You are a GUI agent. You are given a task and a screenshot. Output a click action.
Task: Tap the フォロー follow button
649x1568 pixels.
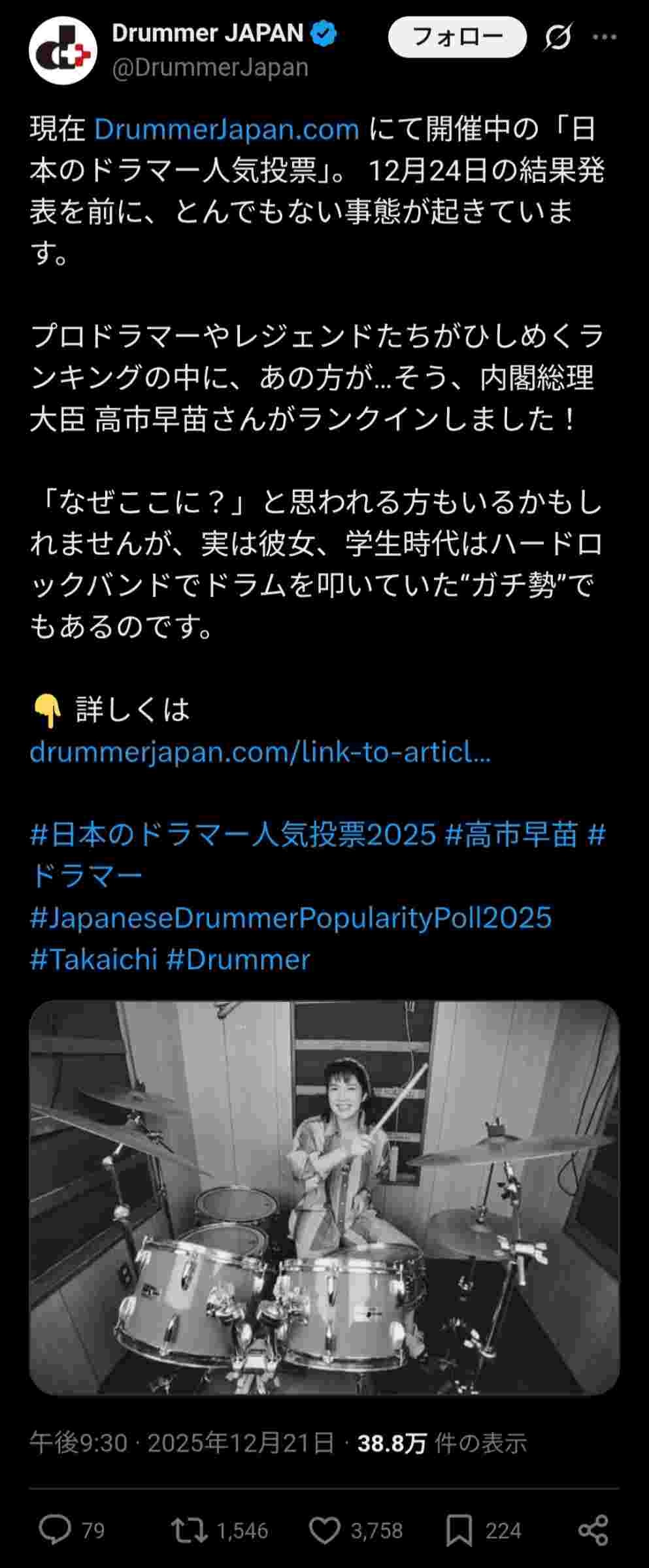click(457, 36)
